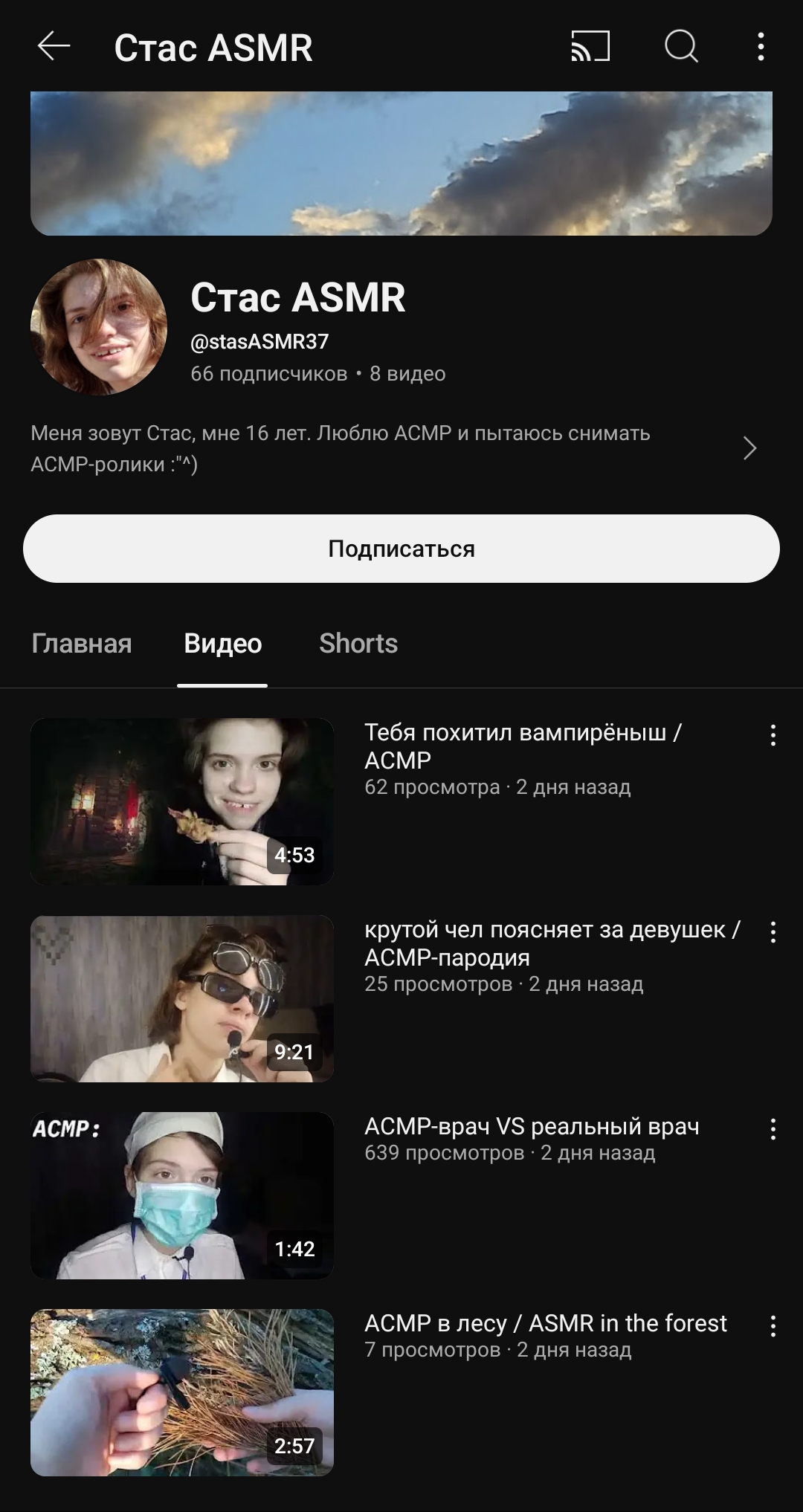This screenshot has width=803, height=1512.
Task: Switch to the Shorts tab
Action: (358, 644)
